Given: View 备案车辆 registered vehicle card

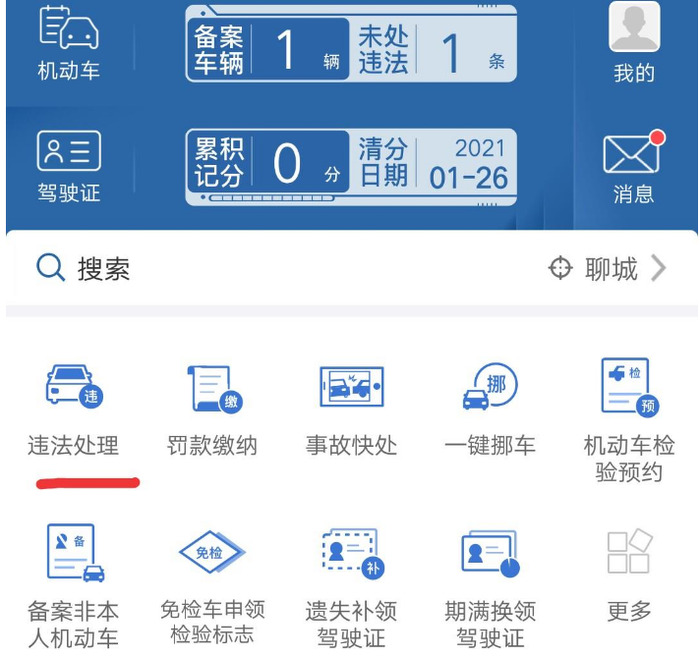Looking at the screenshot, I should click(268, 48).
